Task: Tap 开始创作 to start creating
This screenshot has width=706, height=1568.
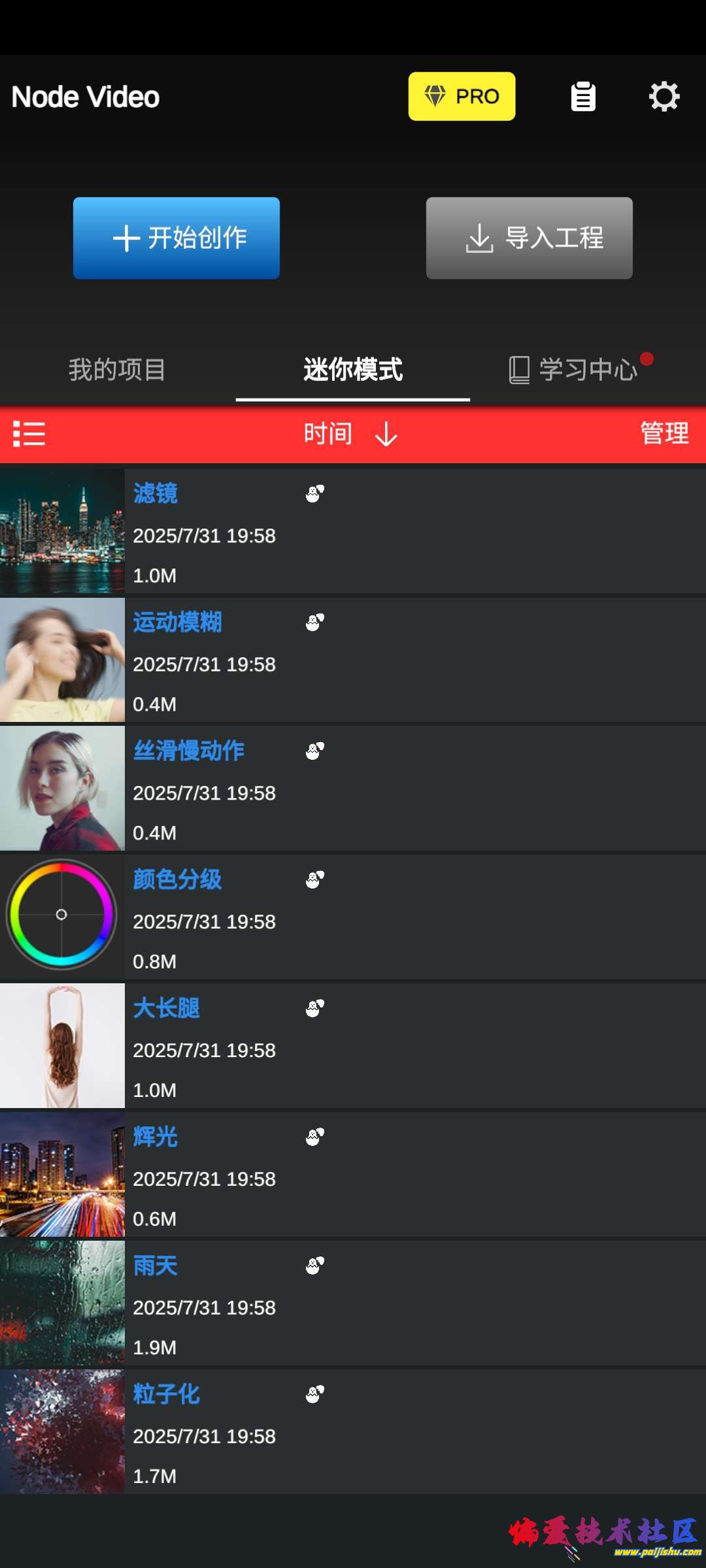Action: click(176, 238)
